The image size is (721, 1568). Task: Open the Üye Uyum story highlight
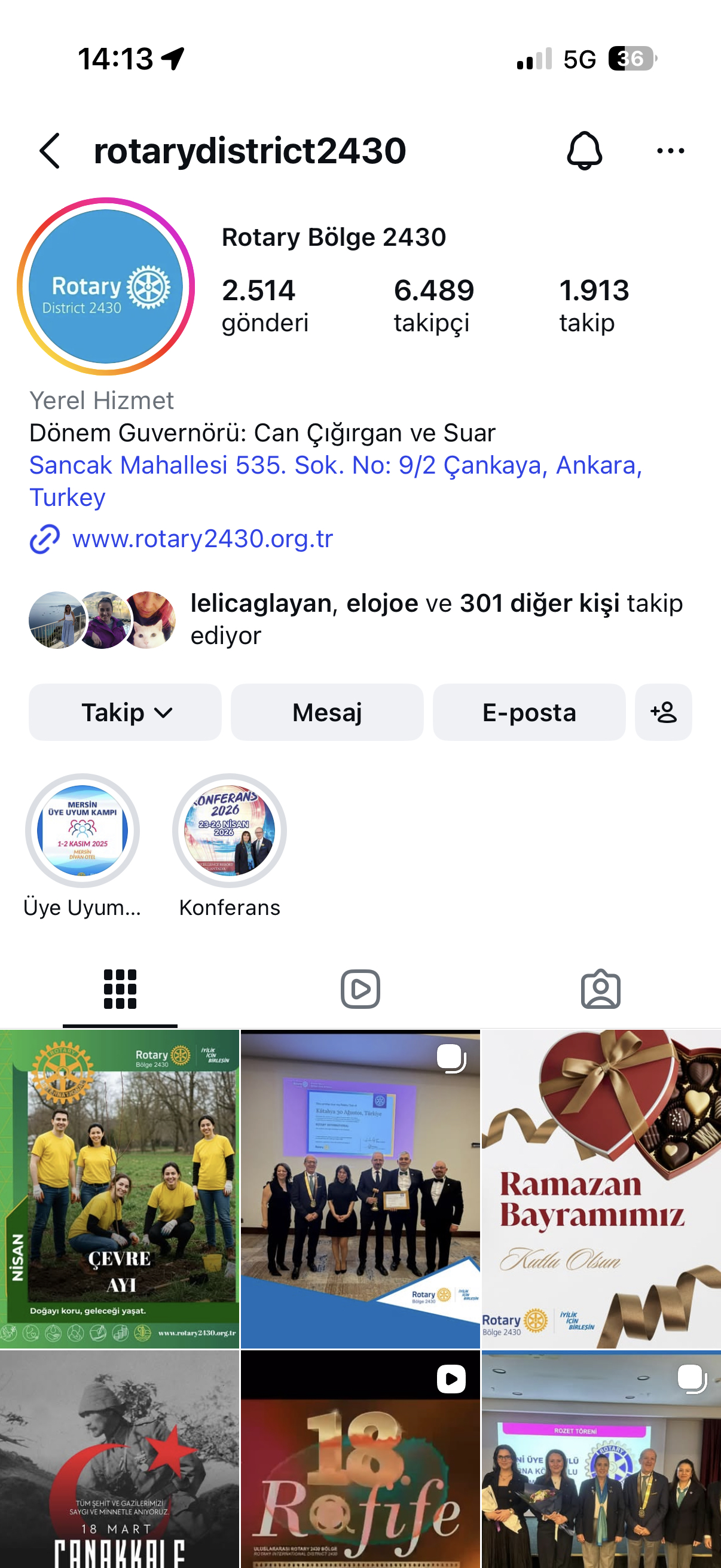click(83, 831)
